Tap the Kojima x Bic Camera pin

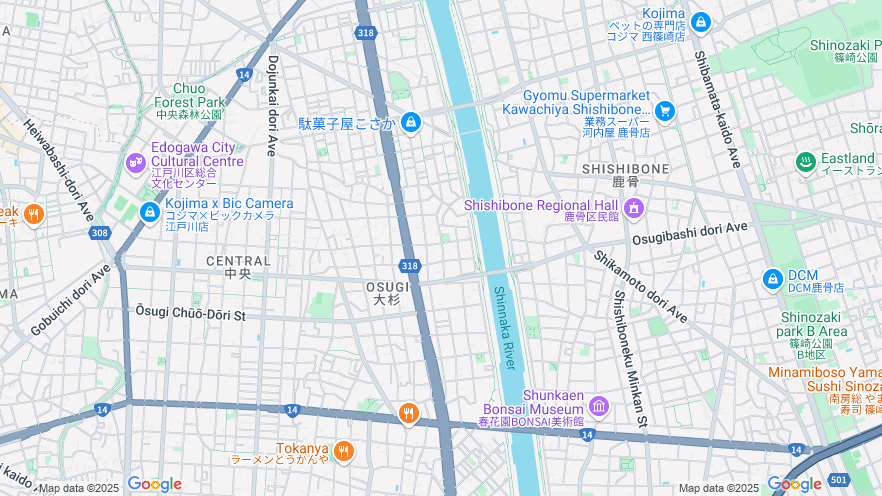click(x=149, y=211)
